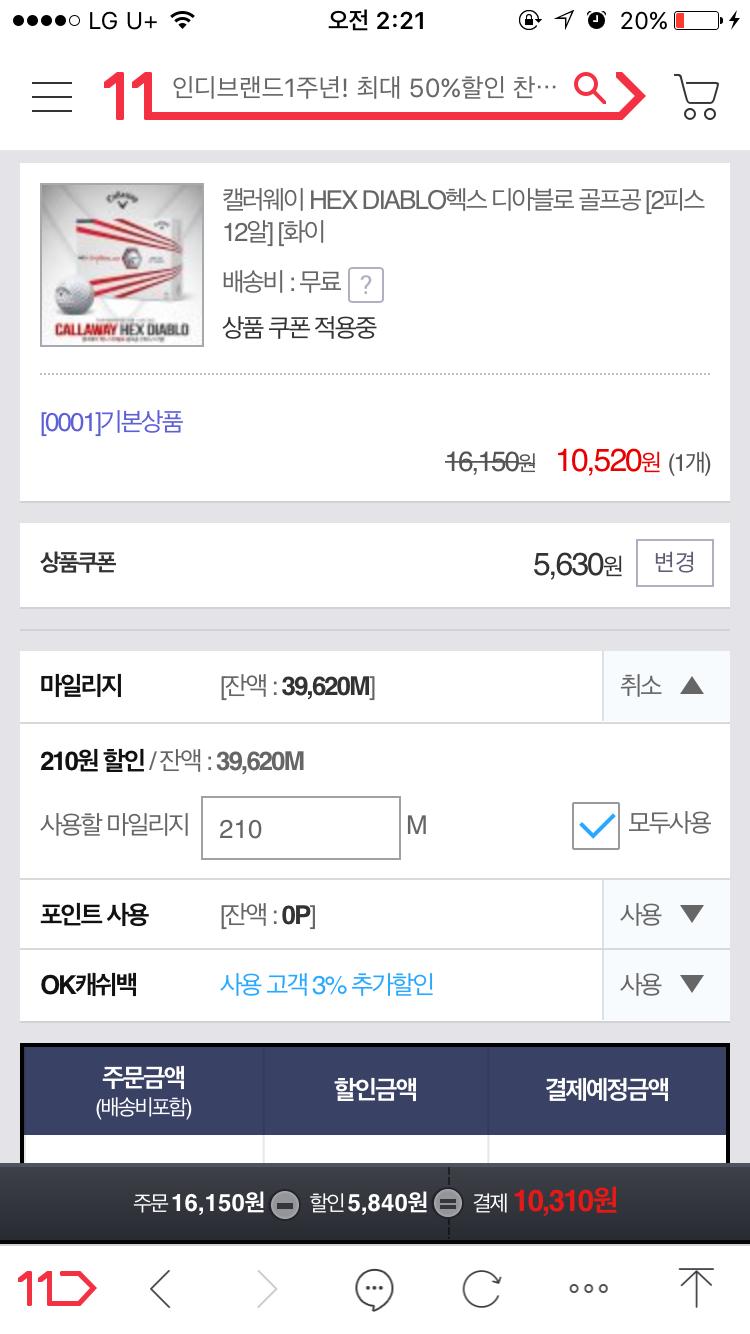Edit the mileage amount field

[x=300, y=828]
